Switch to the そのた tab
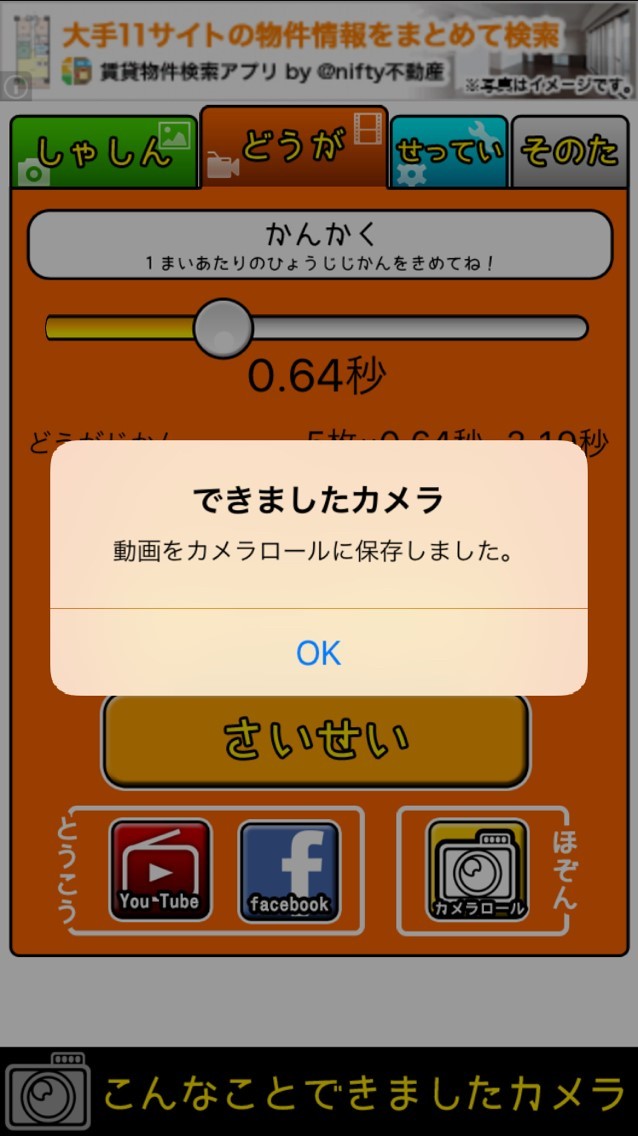 [569, 153]
